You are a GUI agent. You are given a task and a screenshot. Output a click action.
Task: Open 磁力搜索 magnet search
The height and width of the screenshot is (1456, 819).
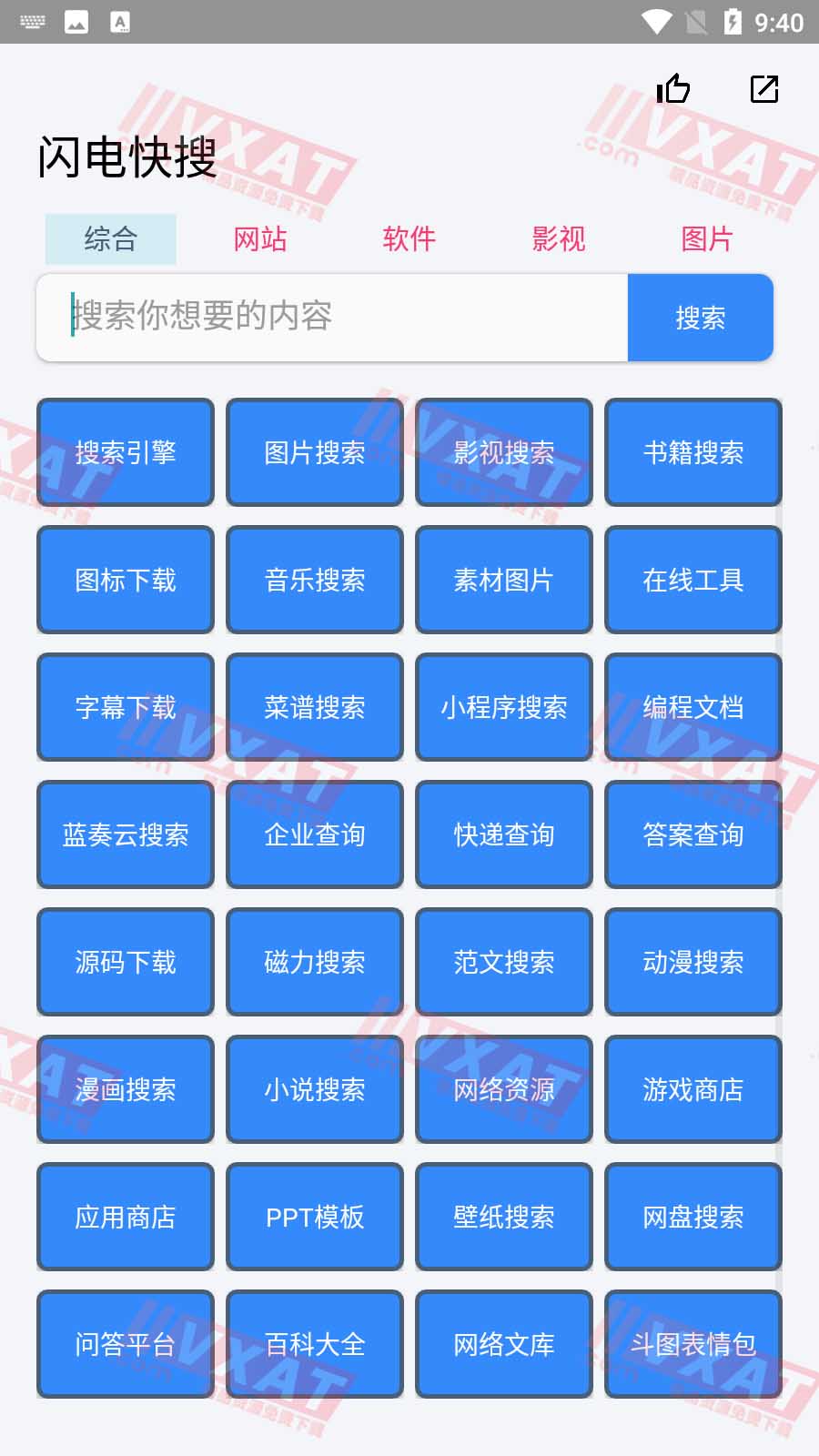click(x=314, y=962)
